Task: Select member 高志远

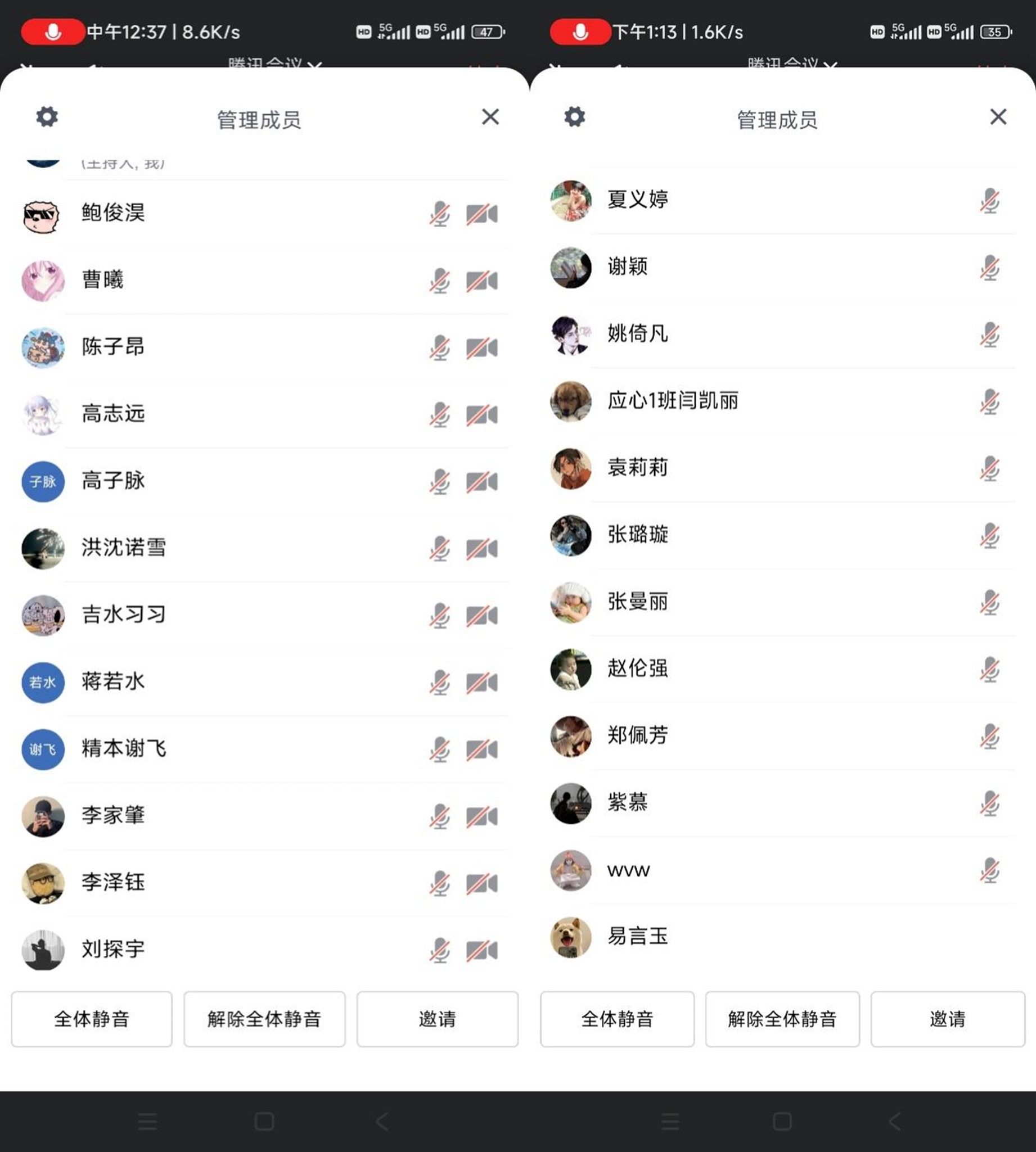Action: [x=112, y=414]
